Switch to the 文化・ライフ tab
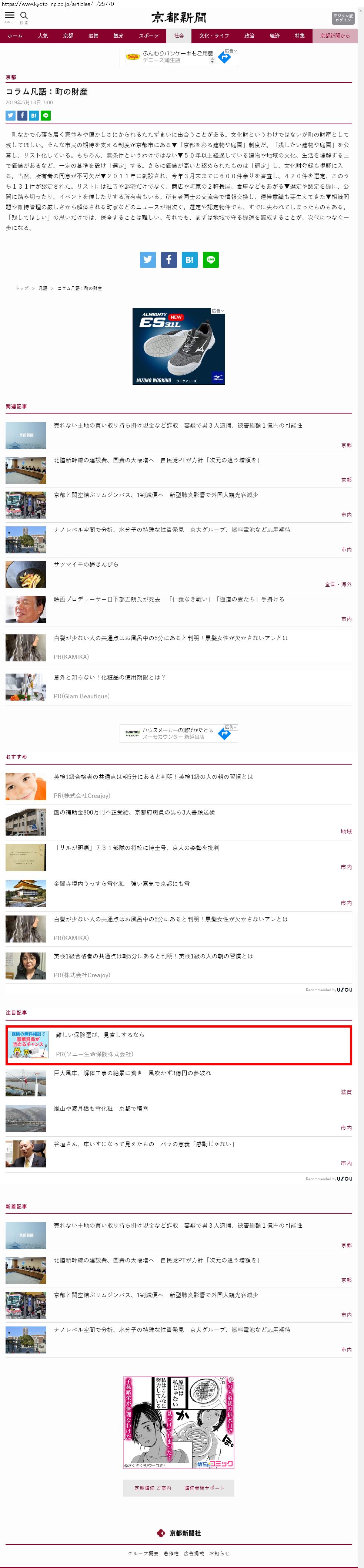This screenshot has height=1568, width=364. pos(213,36)
